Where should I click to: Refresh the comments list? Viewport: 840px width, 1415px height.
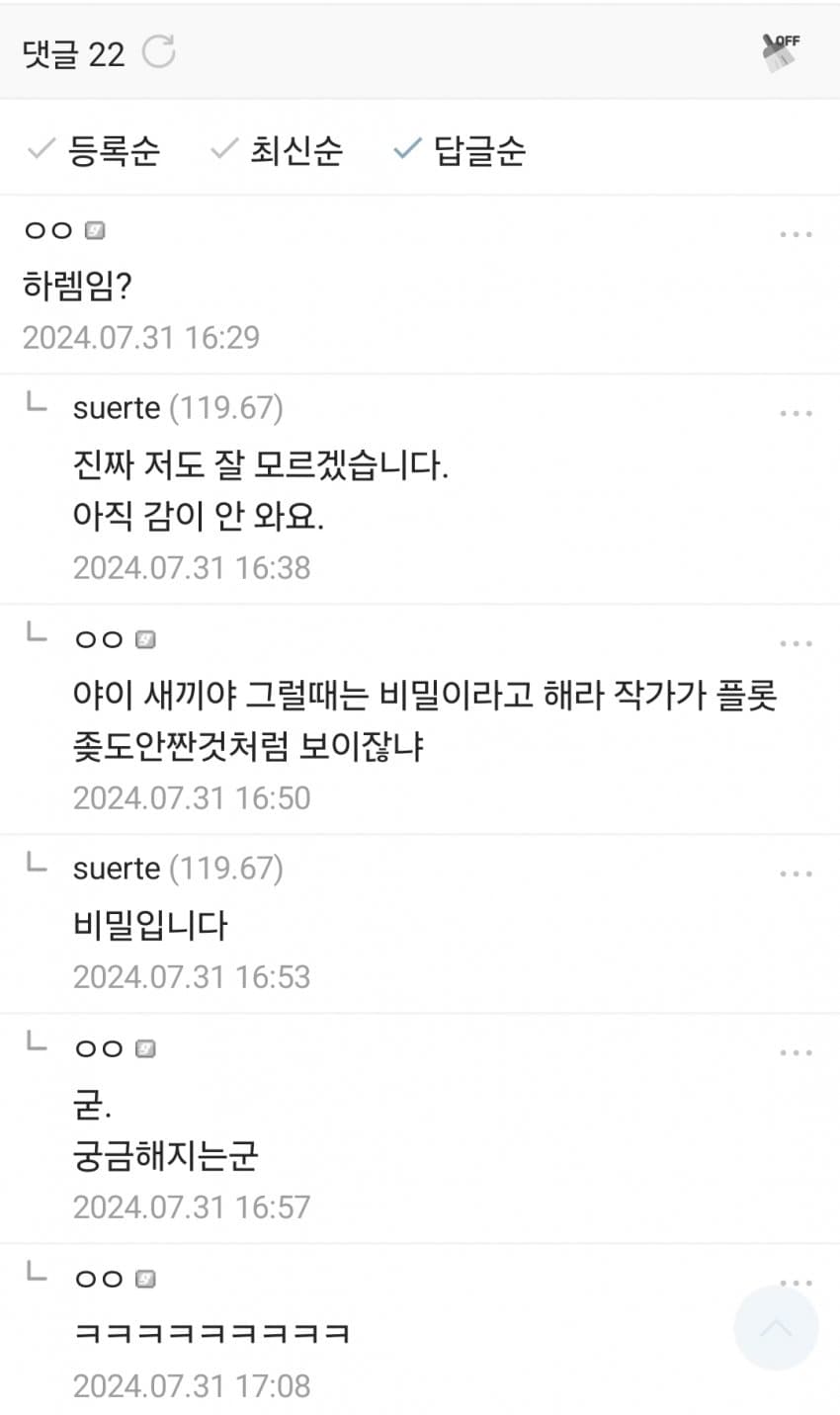coord(158,51)
